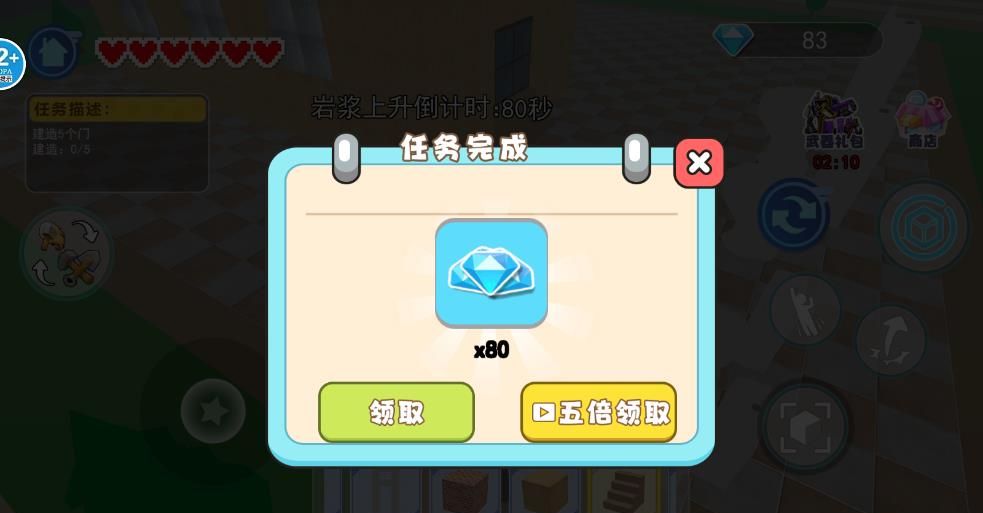
Task: Close the 任务完成 dialog
Action: (x=699, y=162)
